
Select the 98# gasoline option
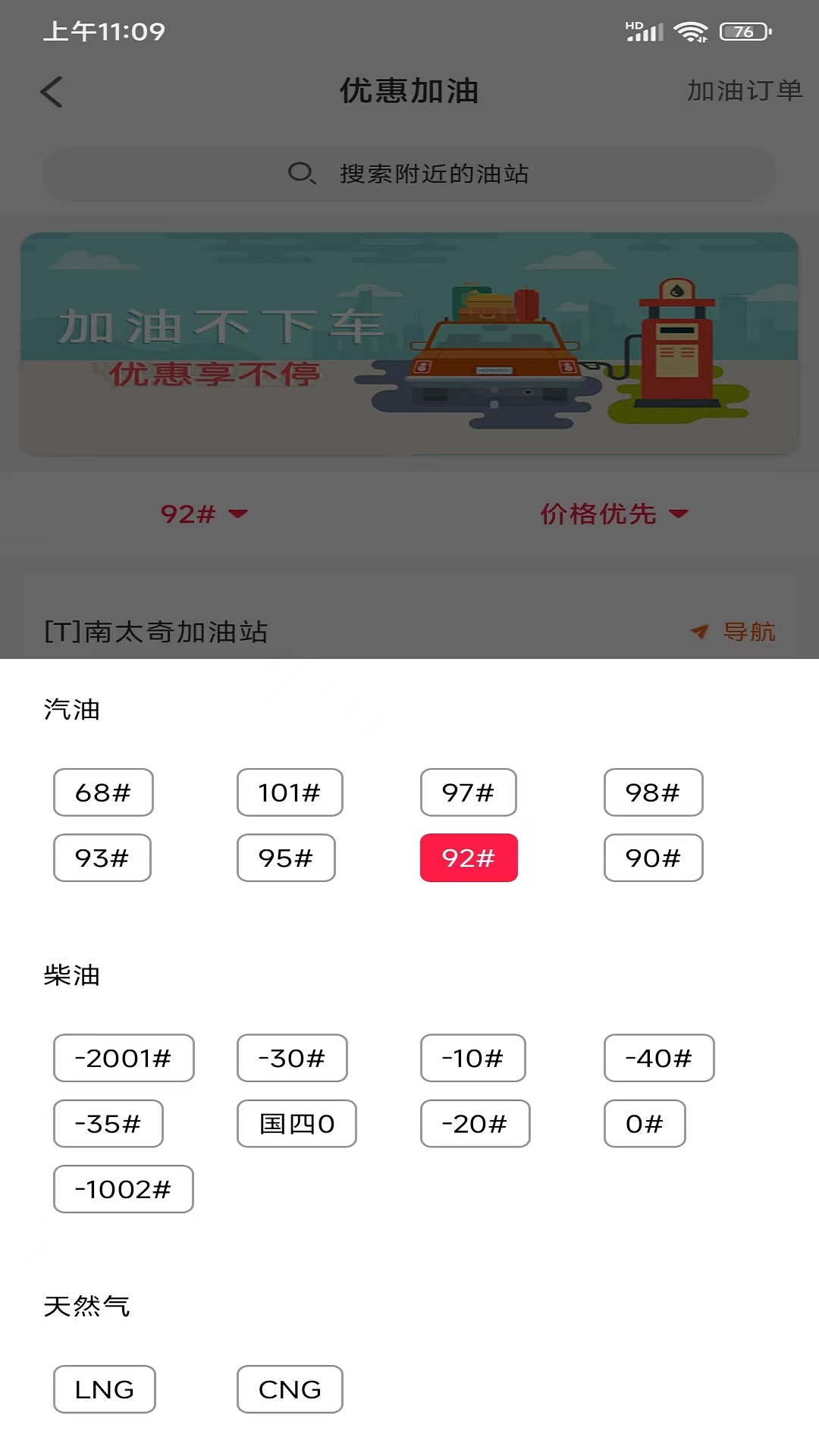click(654, 792)
